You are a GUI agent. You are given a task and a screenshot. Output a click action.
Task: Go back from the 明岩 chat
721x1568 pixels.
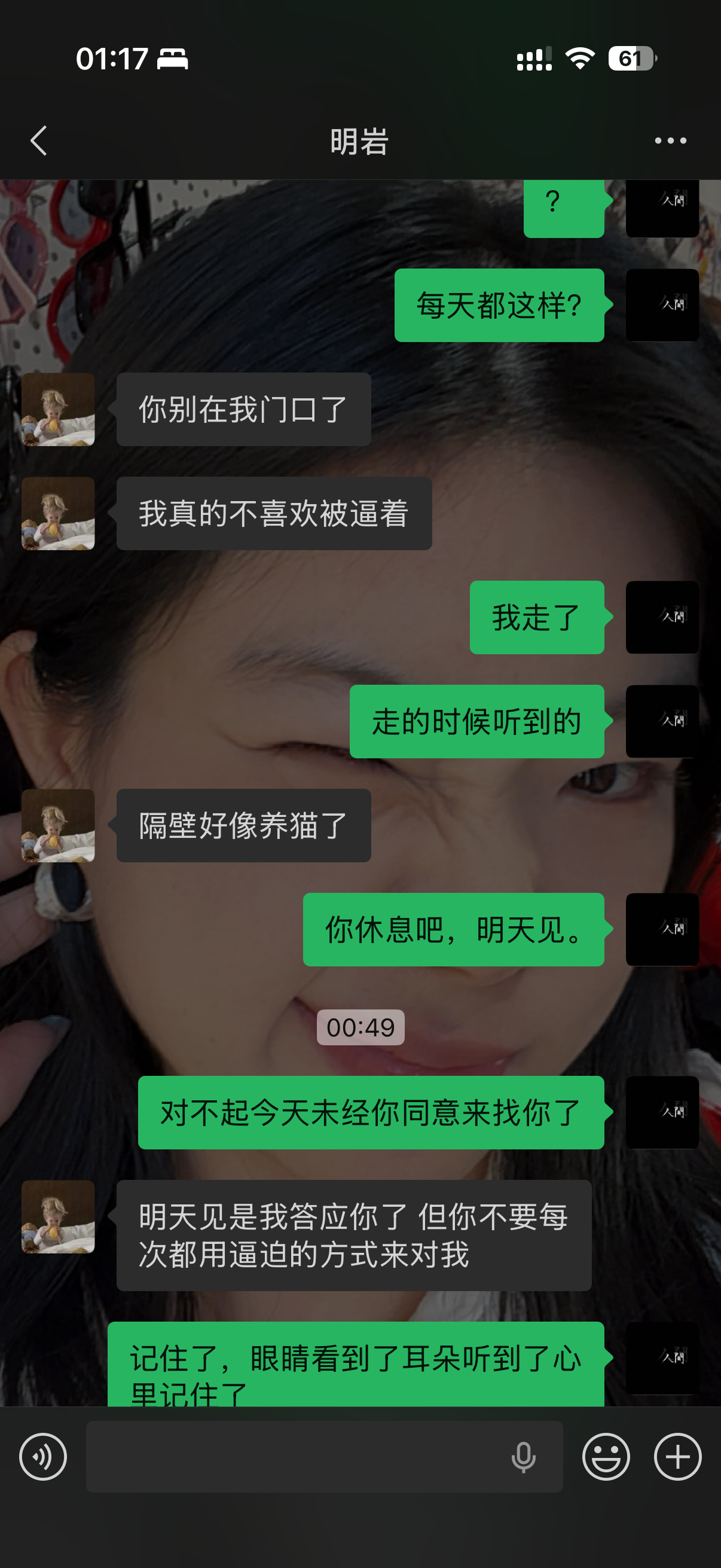tap(39, 141)
